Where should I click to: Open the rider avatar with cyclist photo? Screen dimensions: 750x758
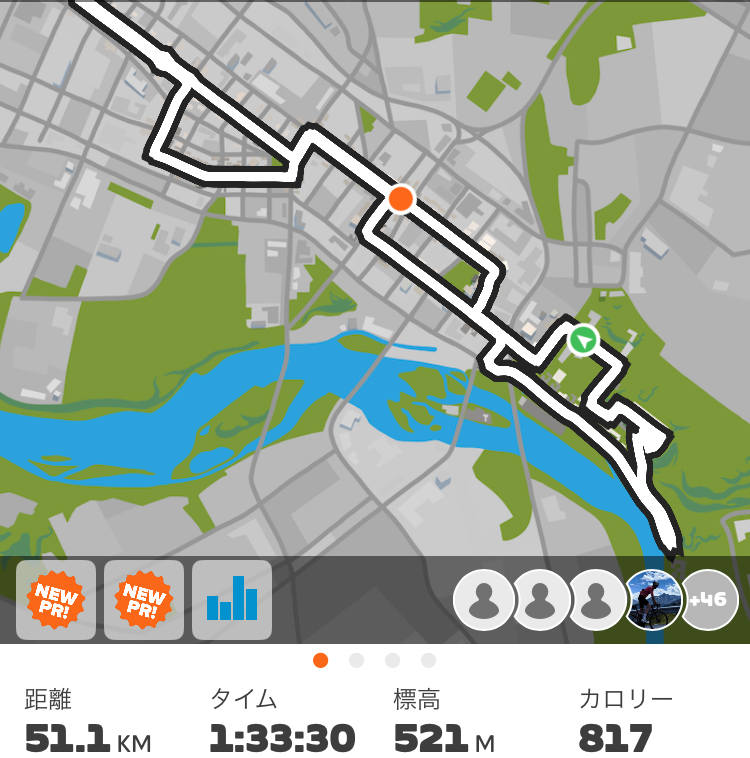tap(652, 600)
